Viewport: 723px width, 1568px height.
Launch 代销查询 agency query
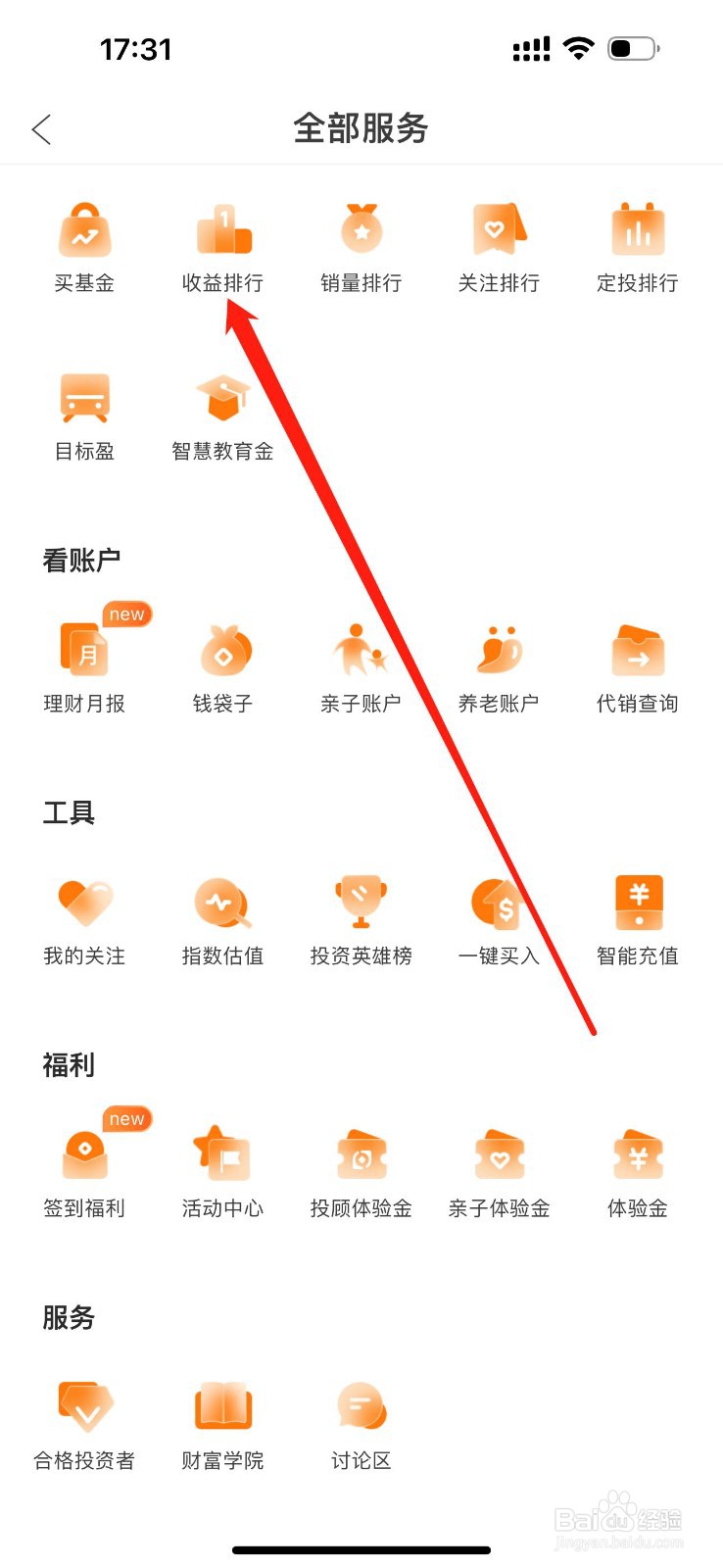[637, 664]
